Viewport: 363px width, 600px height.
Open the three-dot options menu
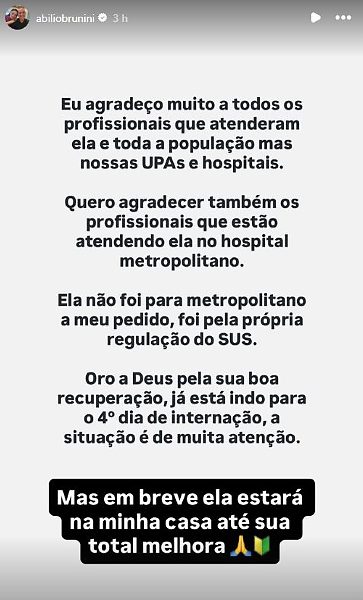pos(343,18)
